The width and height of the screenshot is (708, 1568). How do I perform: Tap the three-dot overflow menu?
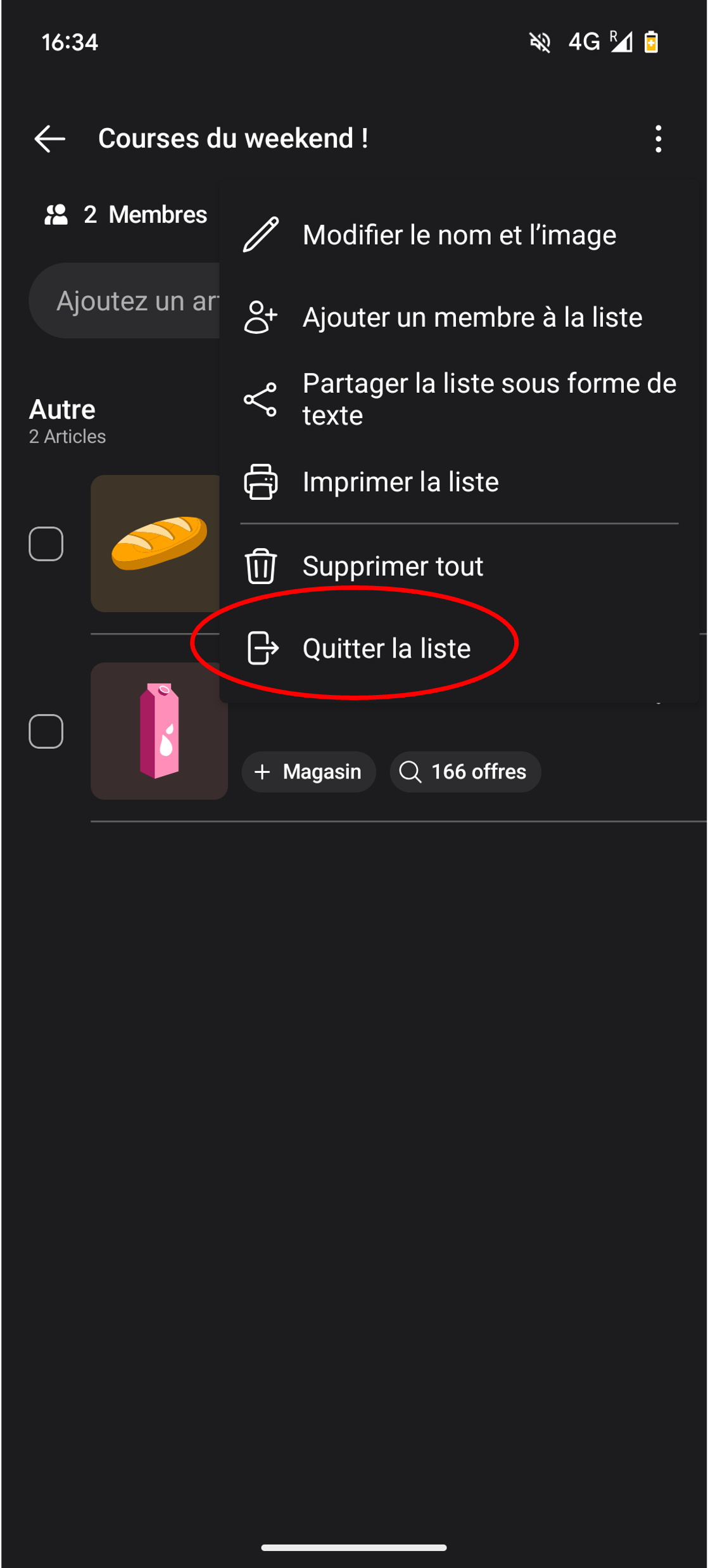point(658,139)
